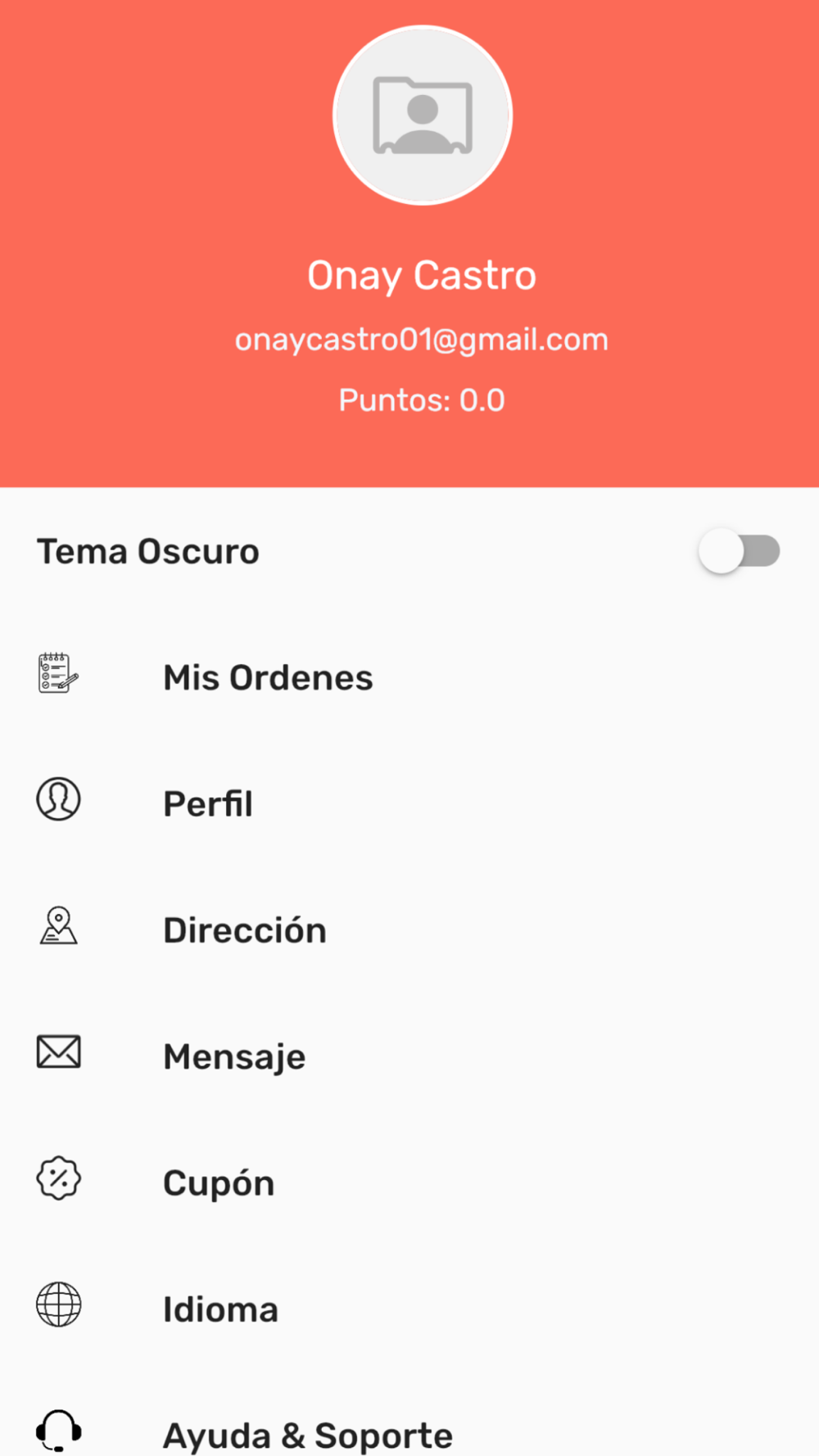Open Mis Ordenes
The image size is (819, 1456).
point(409,677)
